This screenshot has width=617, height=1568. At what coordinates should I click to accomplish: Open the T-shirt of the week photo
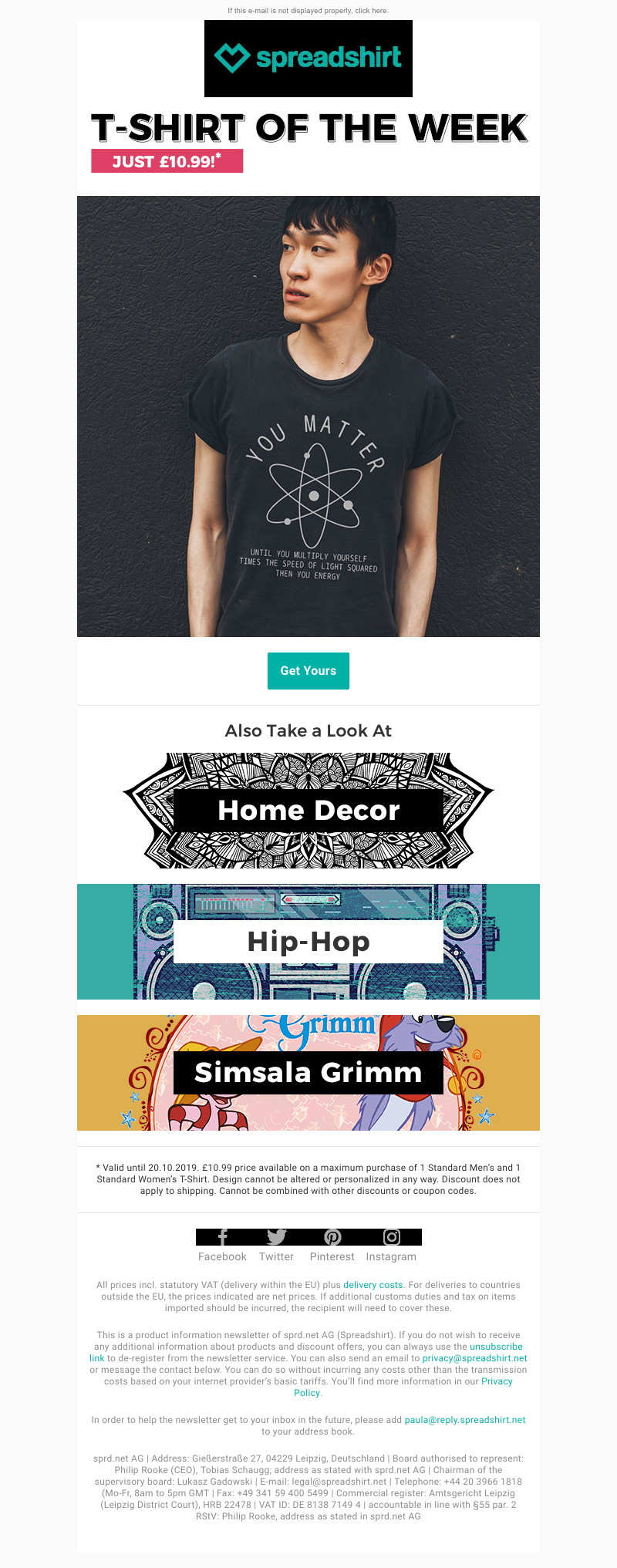pos(308,416)
